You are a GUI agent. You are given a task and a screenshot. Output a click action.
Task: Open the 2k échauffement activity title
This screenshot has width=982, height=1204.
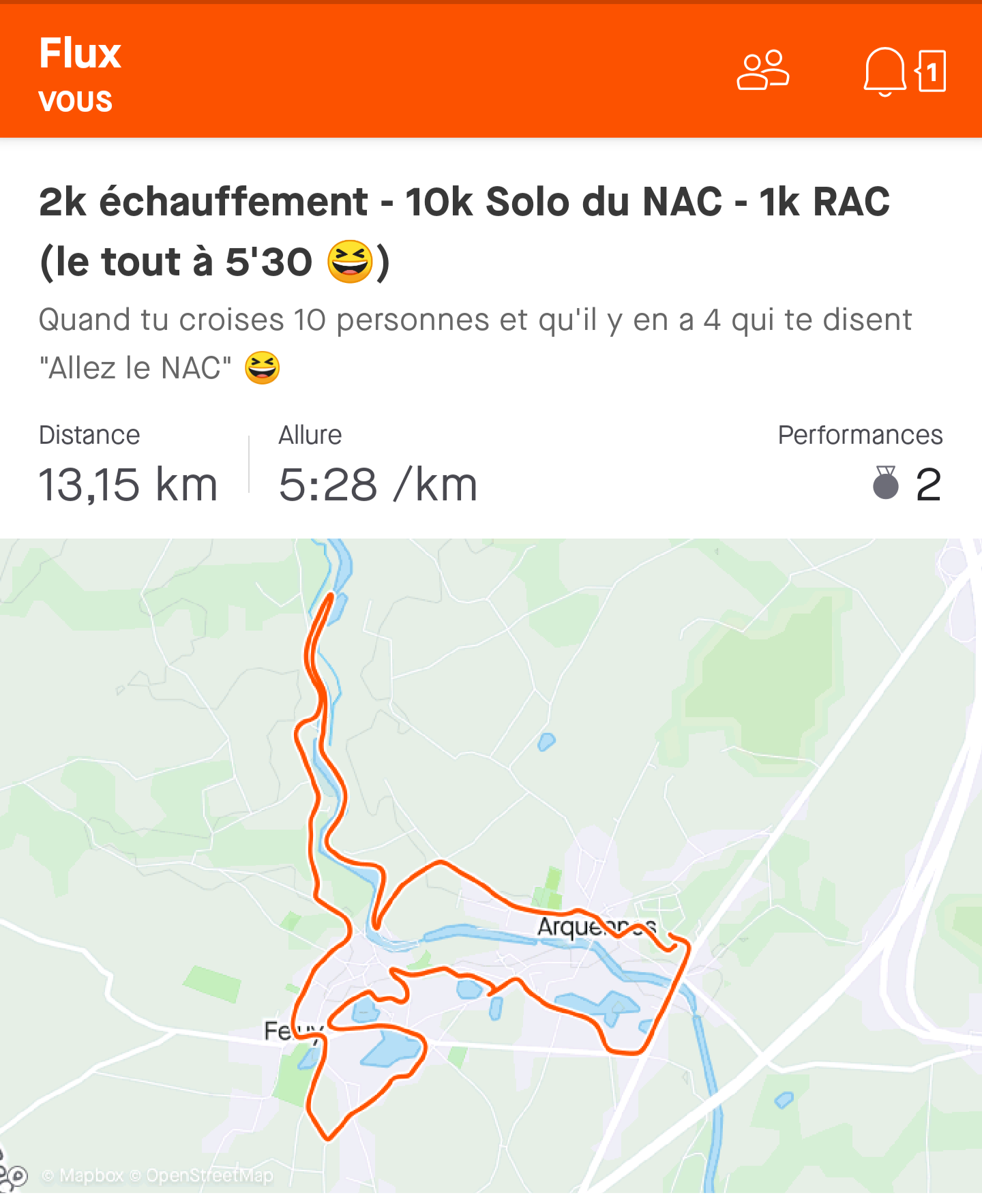464,231
